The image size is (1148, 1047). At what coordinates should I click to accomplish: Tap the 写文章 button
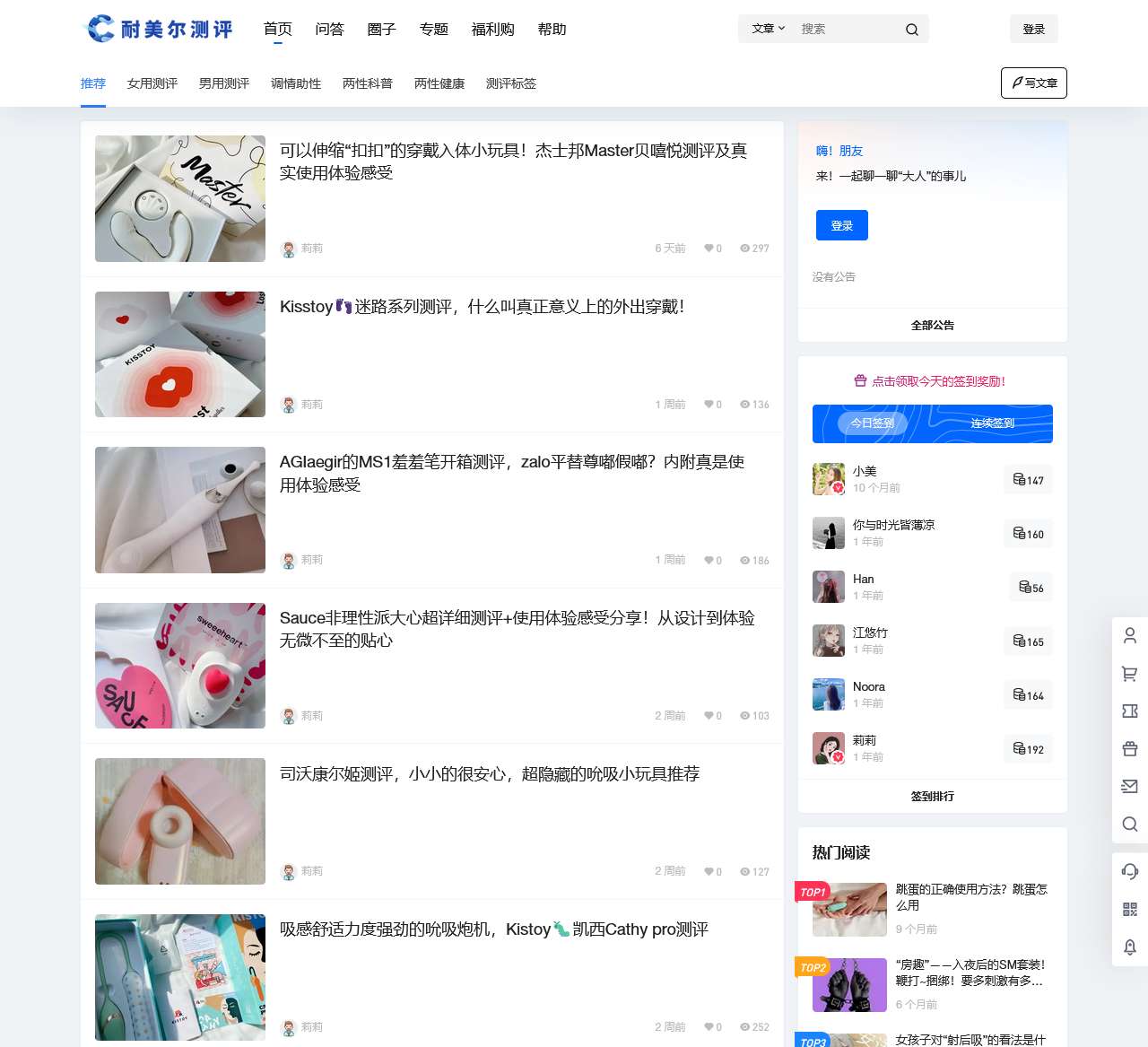tap(1033, 83)
